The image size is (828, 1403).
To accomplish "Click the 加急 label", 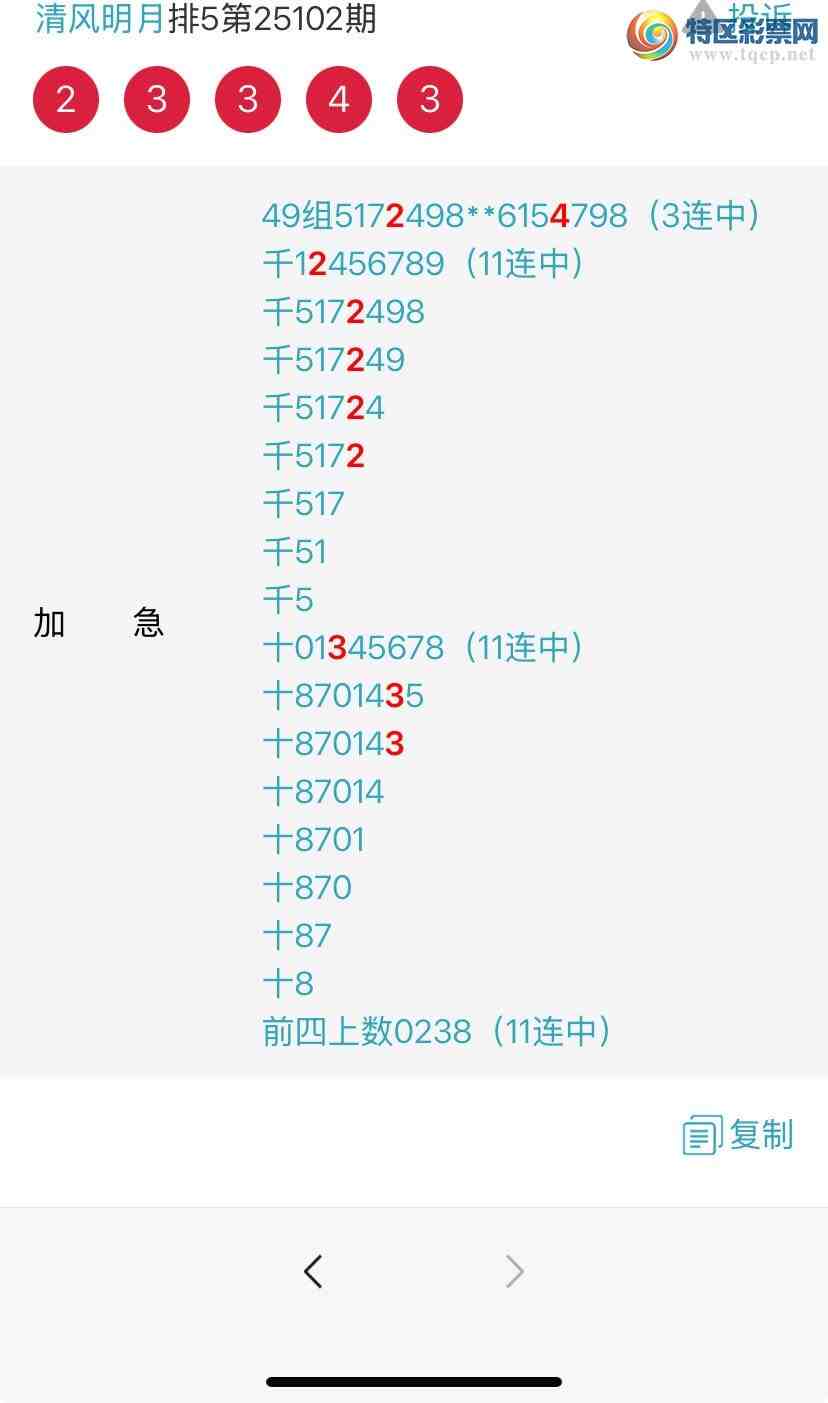I will (x=99, y=623).
